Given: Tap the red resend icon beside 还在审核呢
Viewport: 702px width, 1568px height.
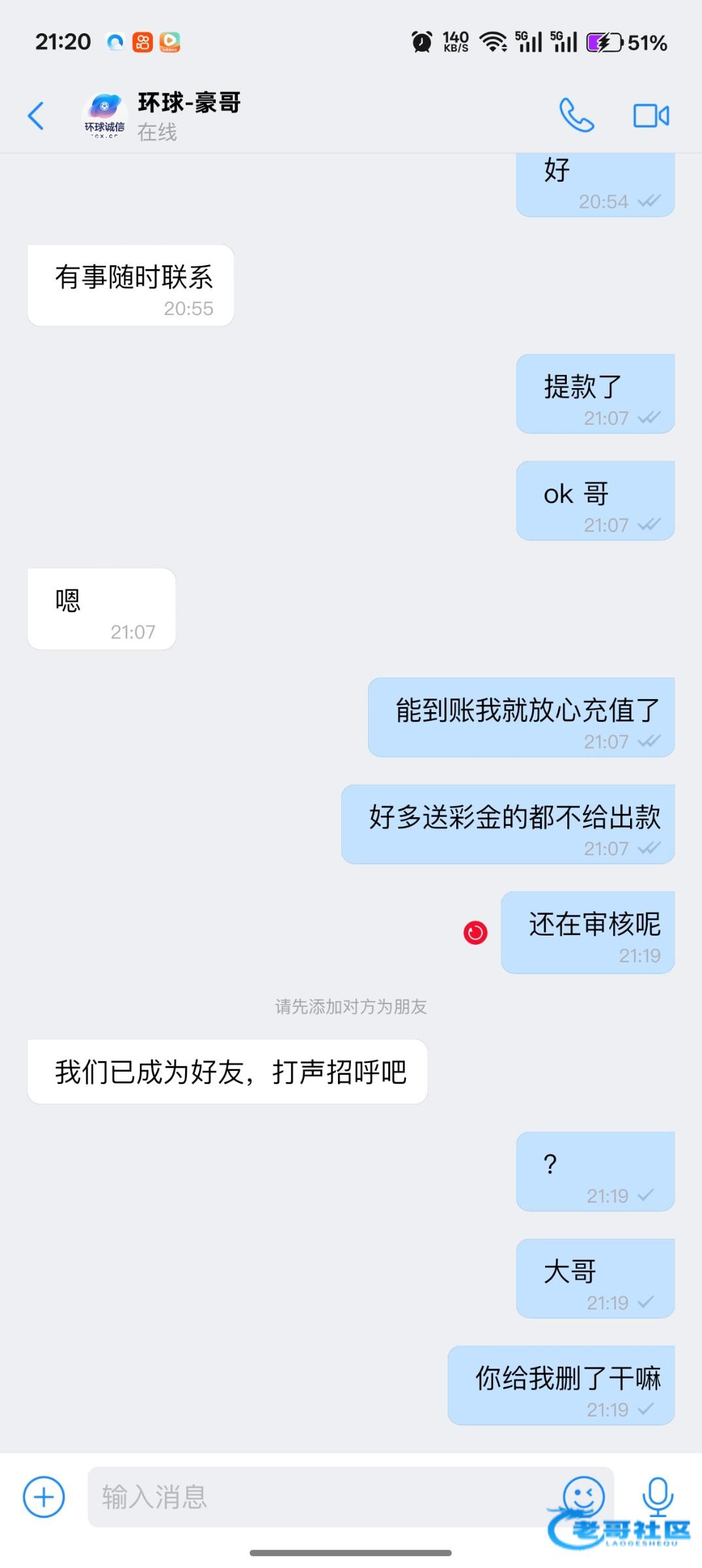Looking at the screenshot, I should point(475,932).
